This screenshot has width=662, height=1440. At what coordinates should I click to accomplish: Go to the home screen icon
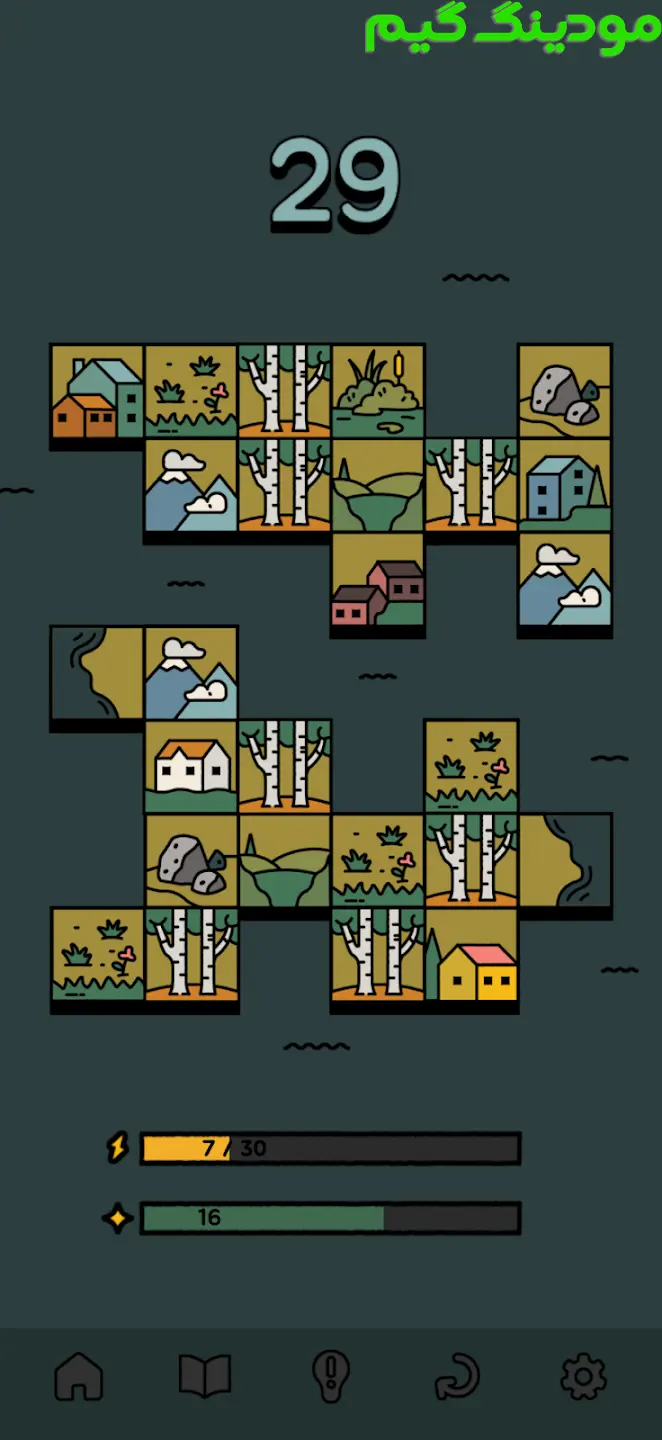point(79,1376)
